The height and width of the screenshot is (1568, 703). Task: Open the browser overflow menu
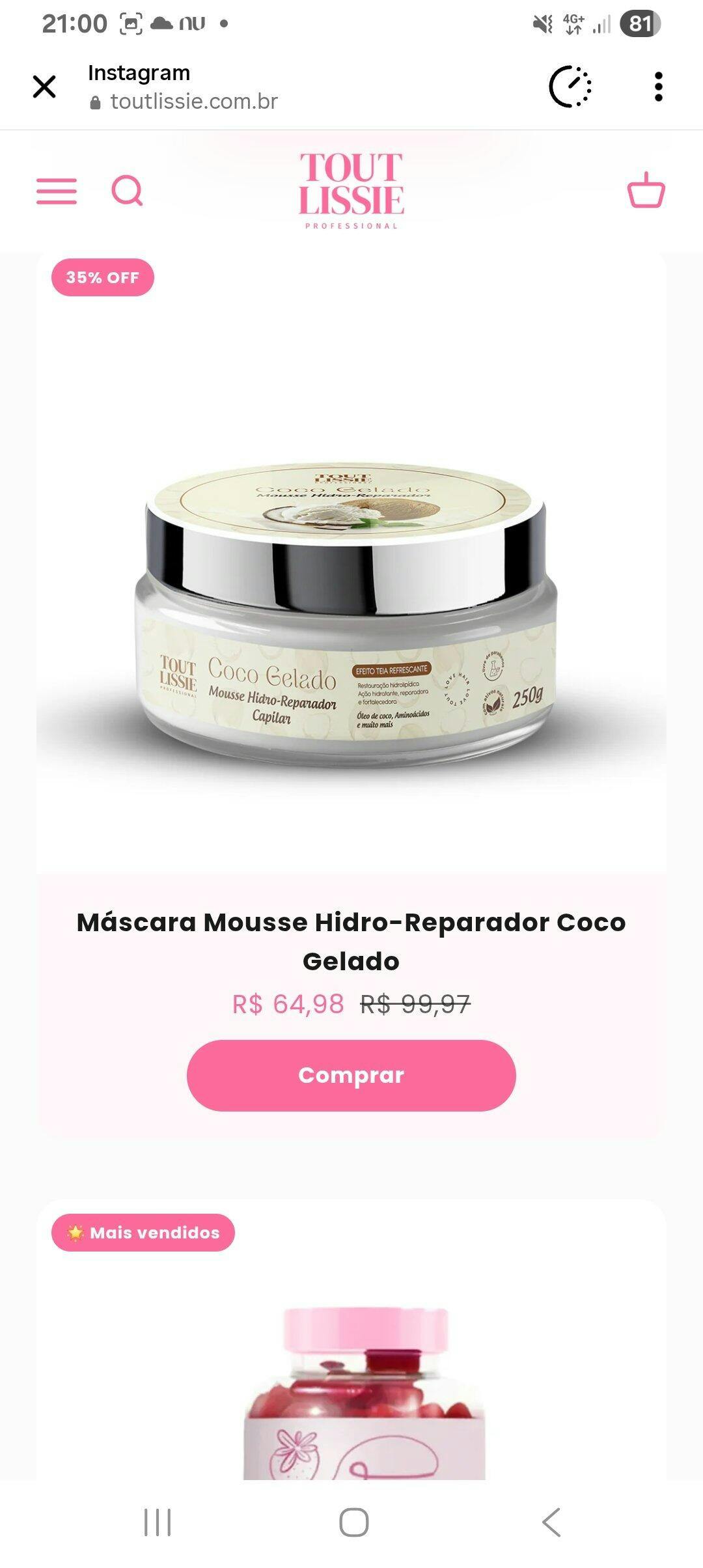[658, 87]
